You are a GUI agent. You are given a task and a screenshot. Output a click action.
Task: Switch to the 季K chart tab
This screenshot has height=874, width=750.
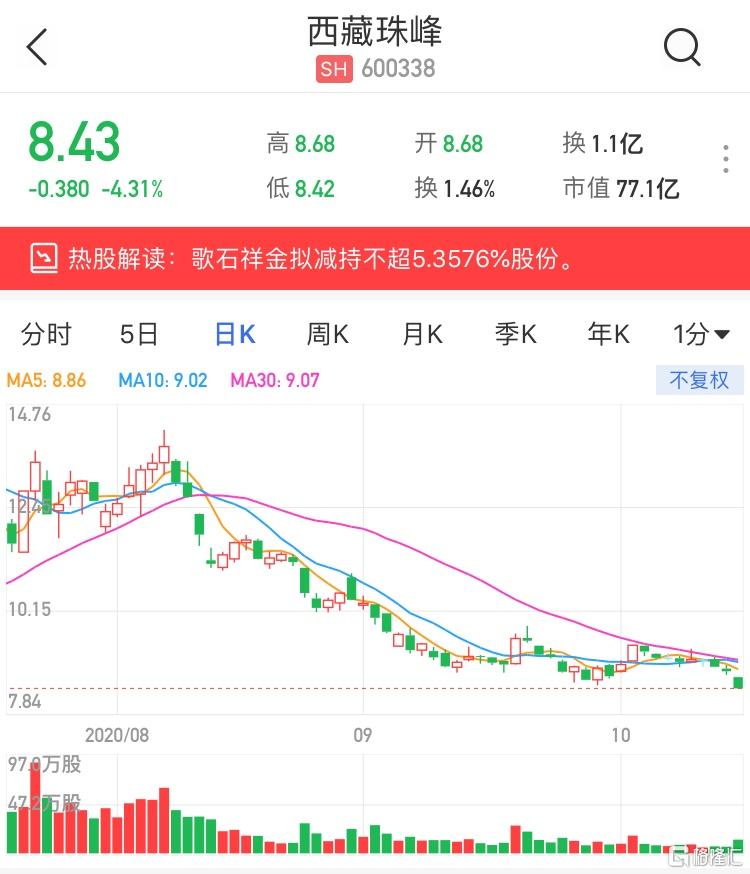click(x=515, y=334)
